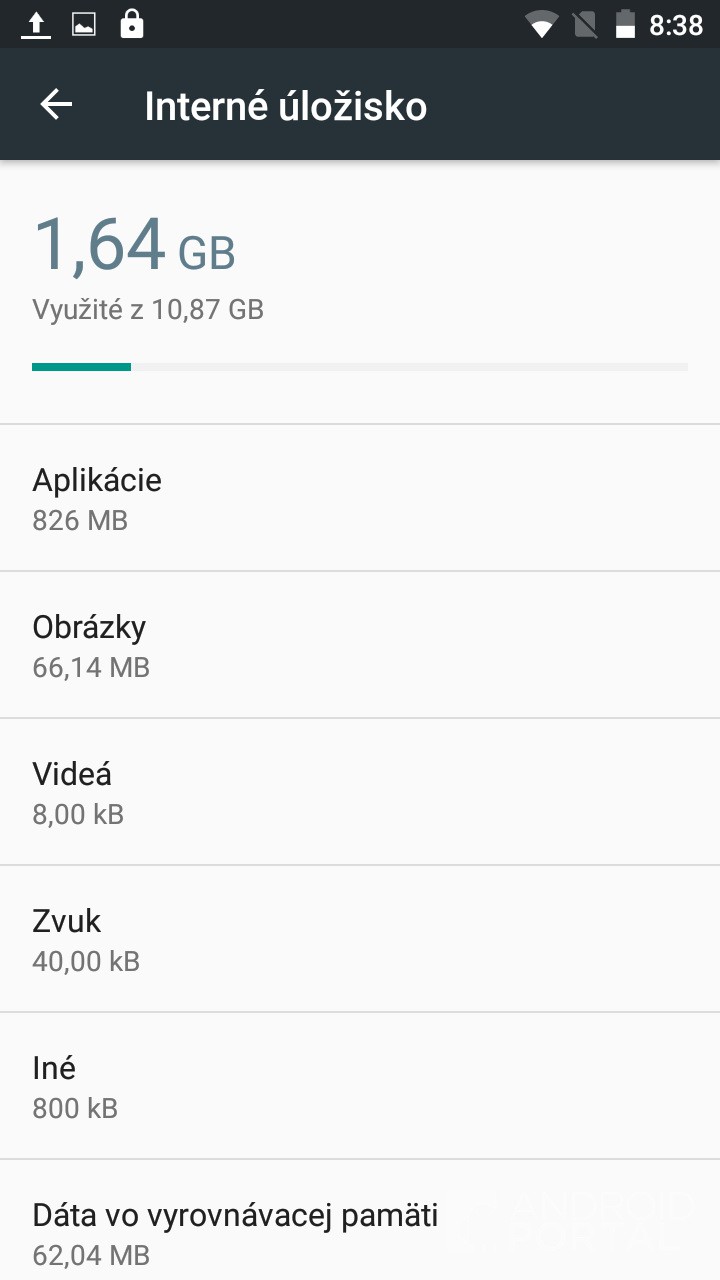
Task: Tap the Iné storage row
Action: coord(360,1086)
